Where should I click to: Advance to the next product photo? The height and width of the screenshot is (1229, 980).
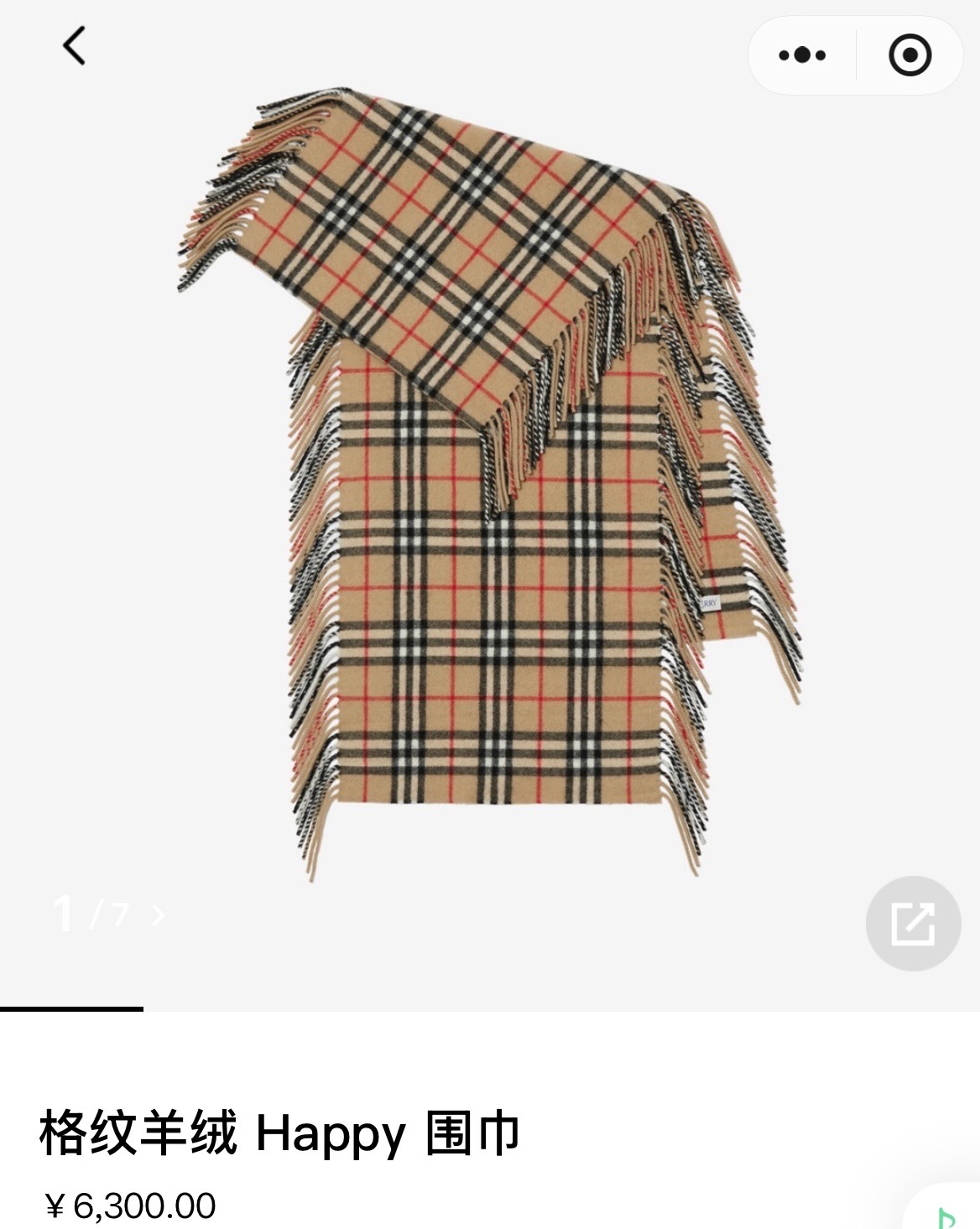pos(158,915)
